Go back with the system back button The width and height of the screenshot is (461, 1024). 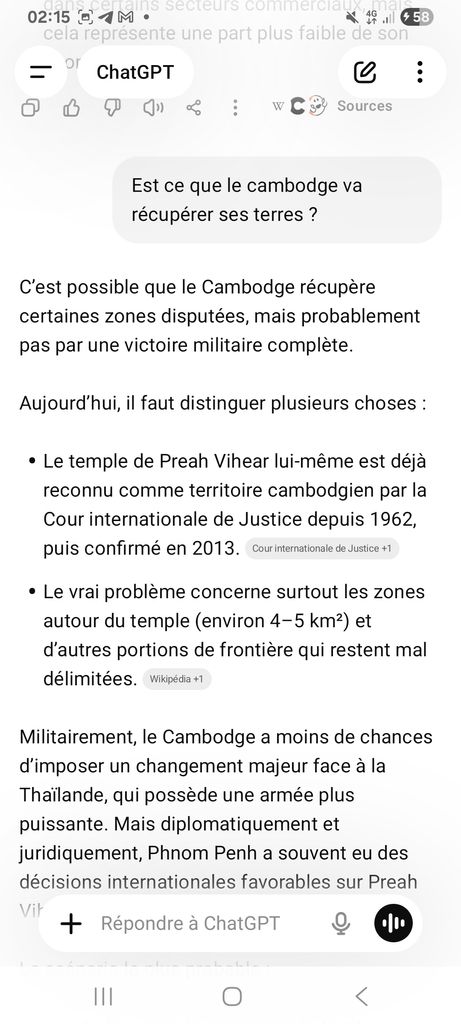tap(361, 997)
